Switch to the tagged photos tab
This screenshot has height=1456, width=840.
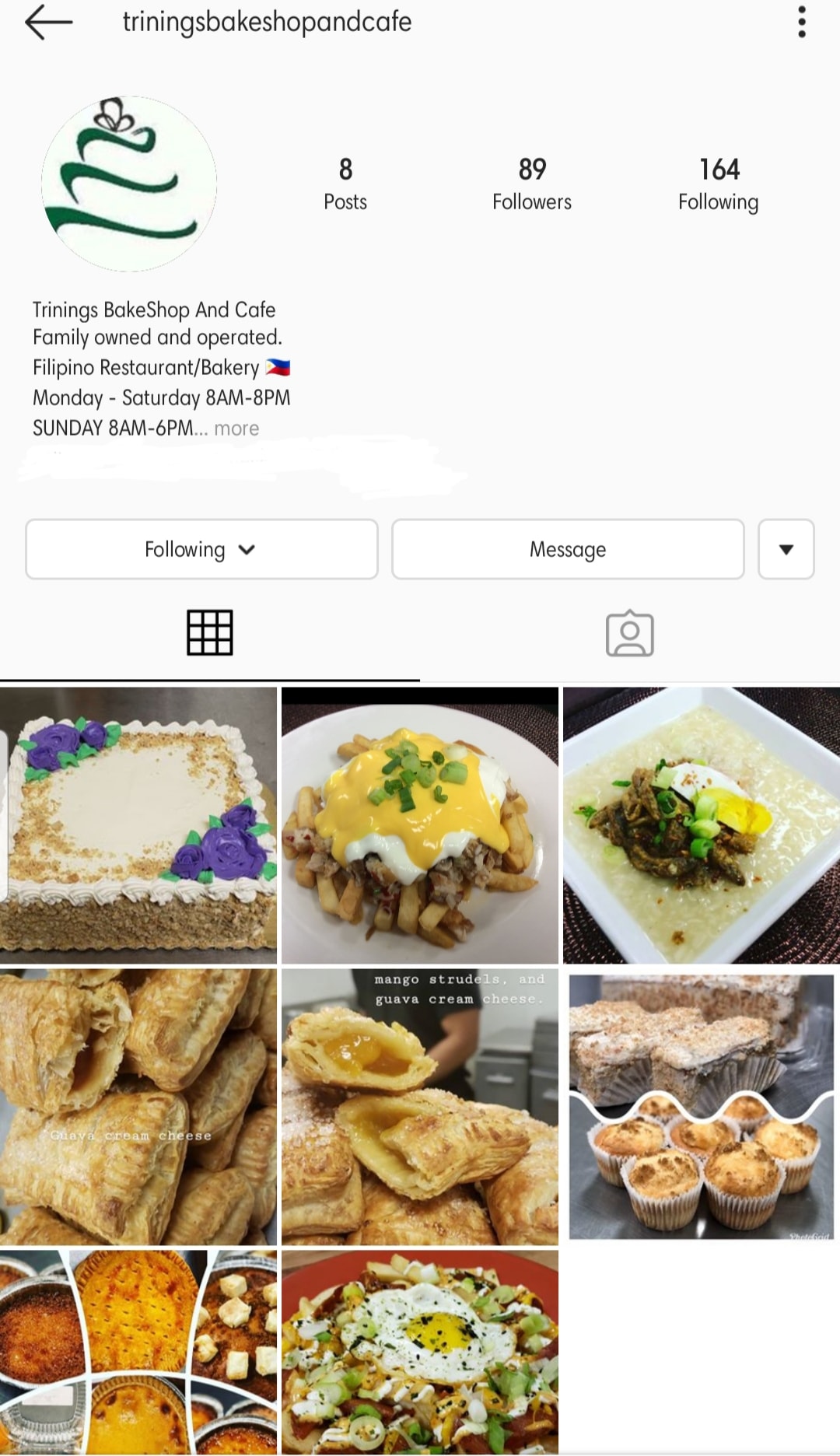point(629,633)
